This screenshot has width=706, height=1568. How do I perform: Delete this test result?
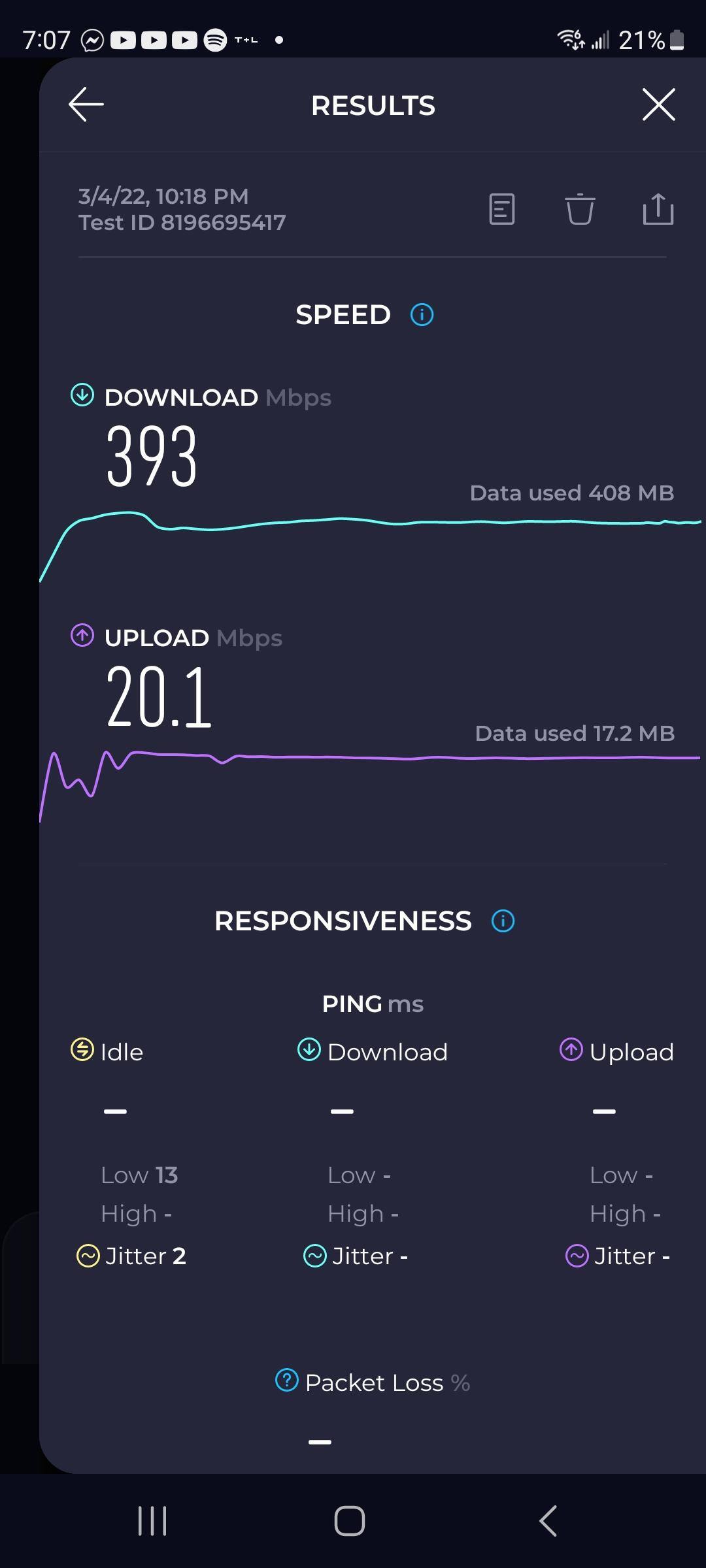[x=579, y=210]
